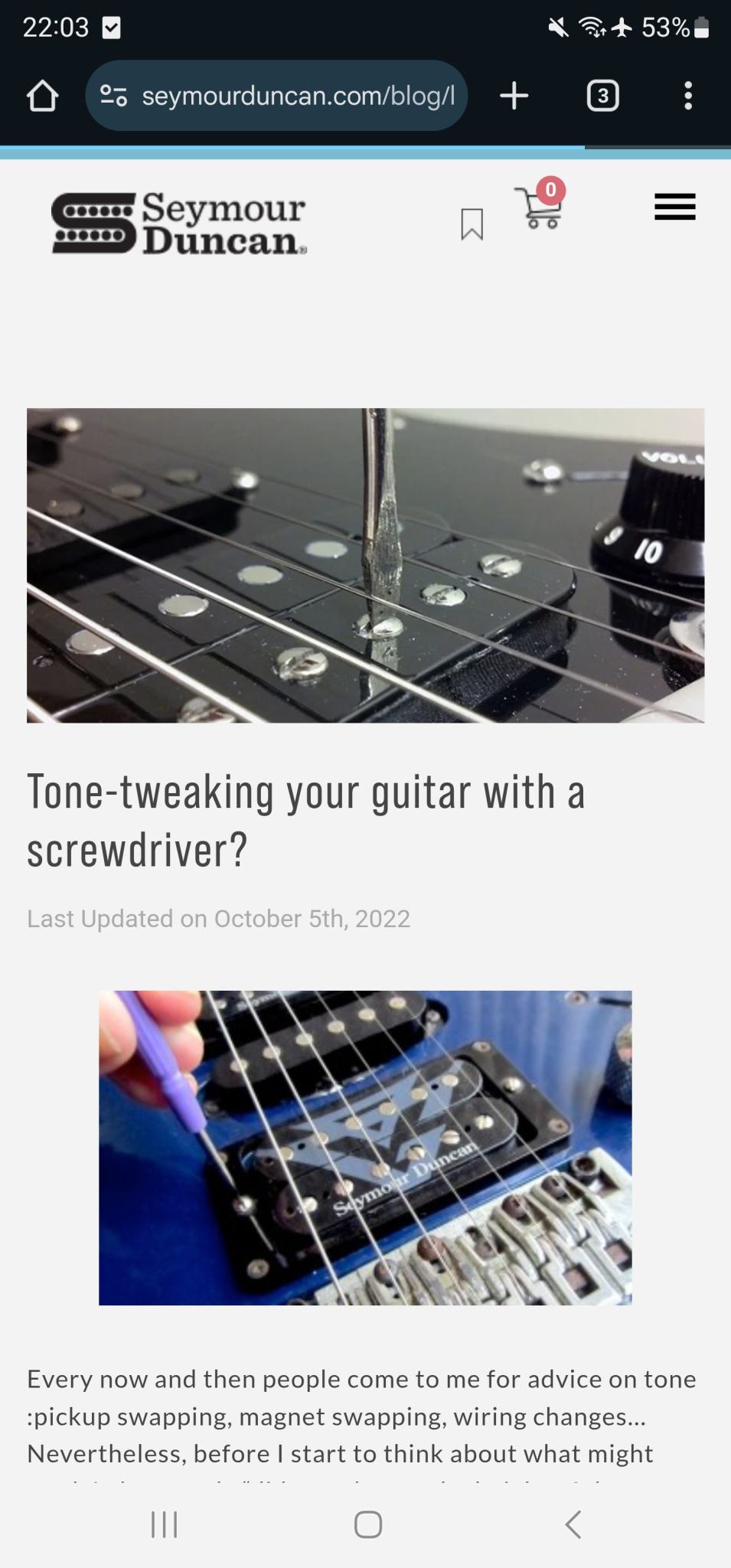Expand the site hamburger menu
The image size is (731, 1568).
[x=674, y=207]
